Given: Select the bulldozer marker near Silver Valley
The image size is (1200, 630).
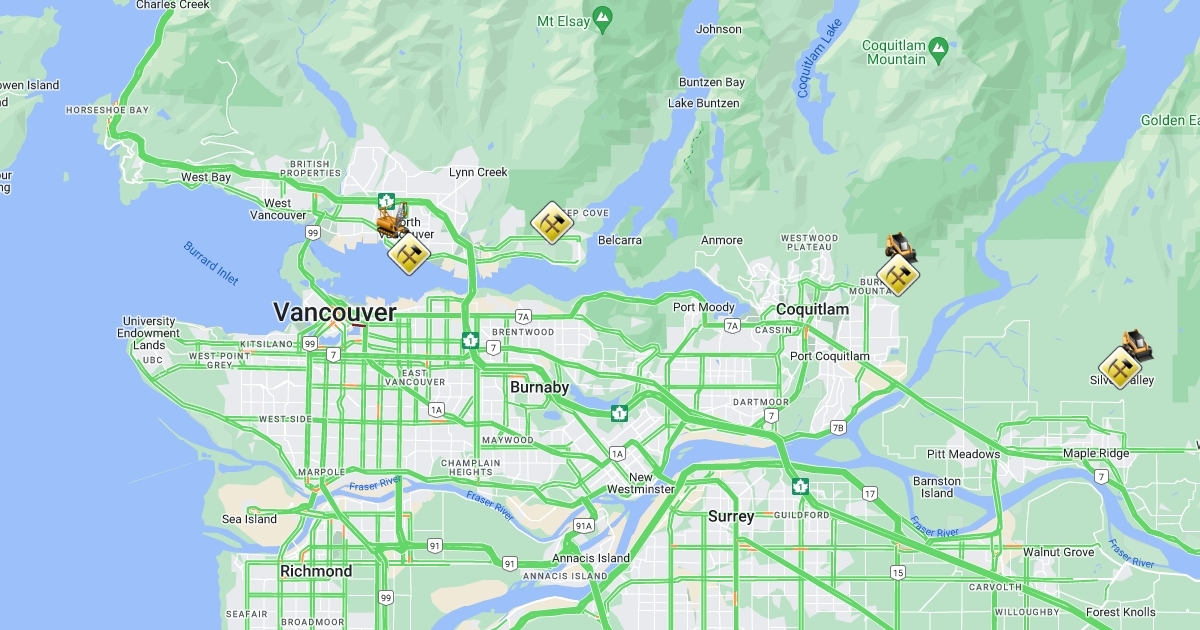Looking at the screenshot, I should [x=1137, y=344].
